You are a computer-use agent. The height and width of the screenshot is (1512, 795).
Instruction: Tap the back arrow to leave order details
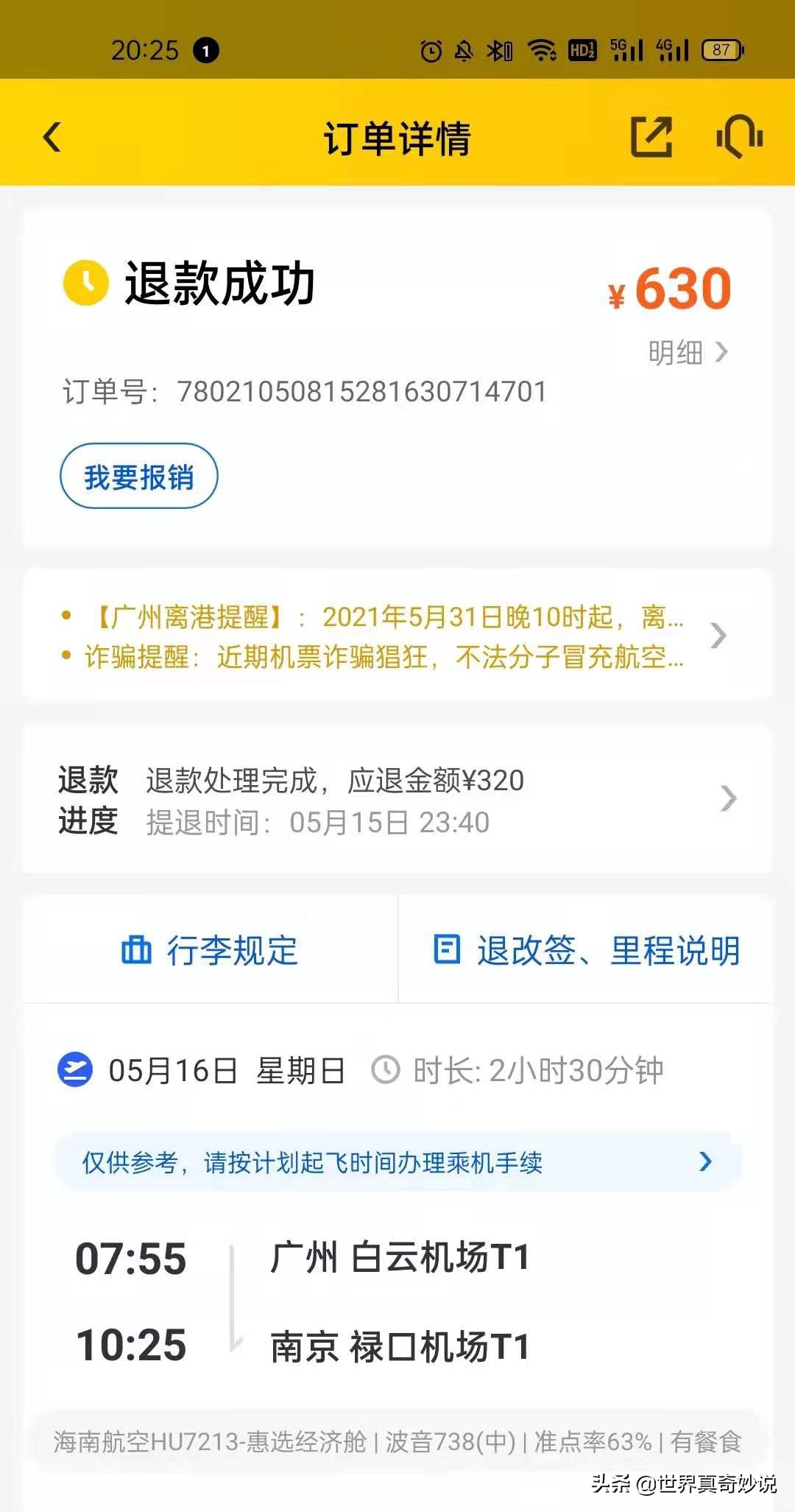click(x=49, y=137)
